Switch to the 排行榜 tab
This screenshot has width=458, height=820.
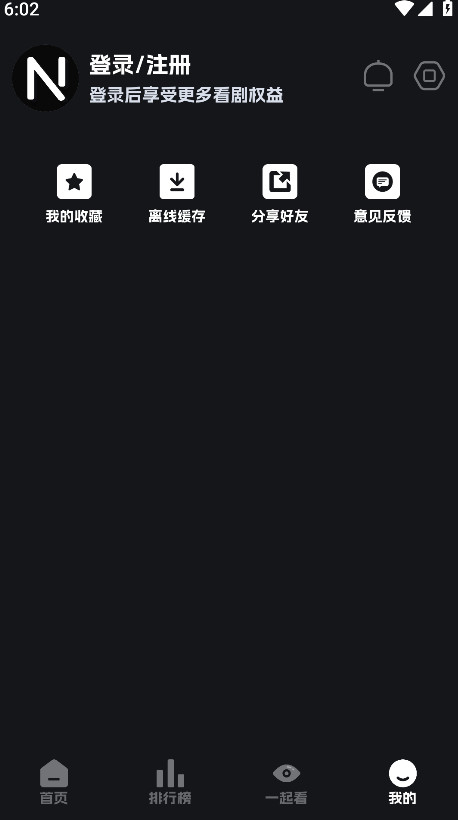[x=170, y=782]
